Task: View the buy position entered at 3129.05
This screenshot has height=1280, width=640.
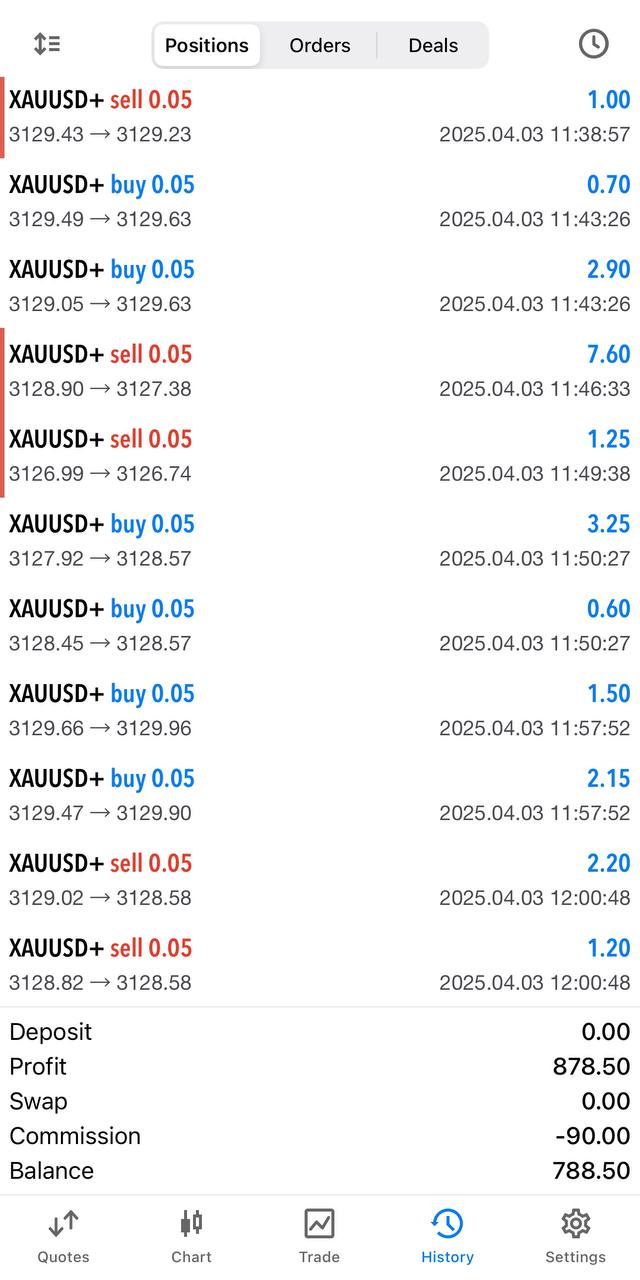Action: pyautogui.click(x=320, y=286)
